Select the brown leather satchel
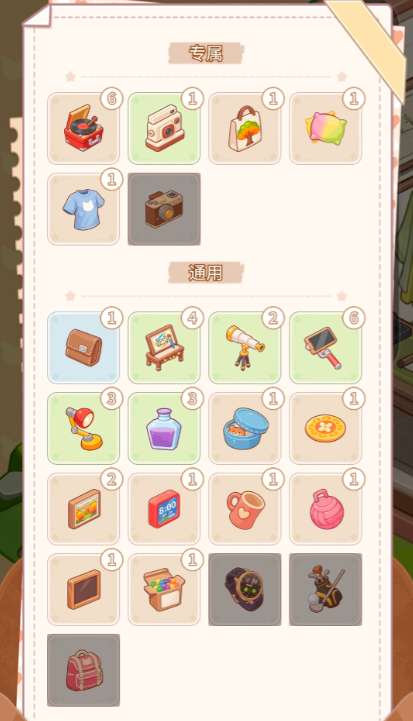 (x=83, y=348)
